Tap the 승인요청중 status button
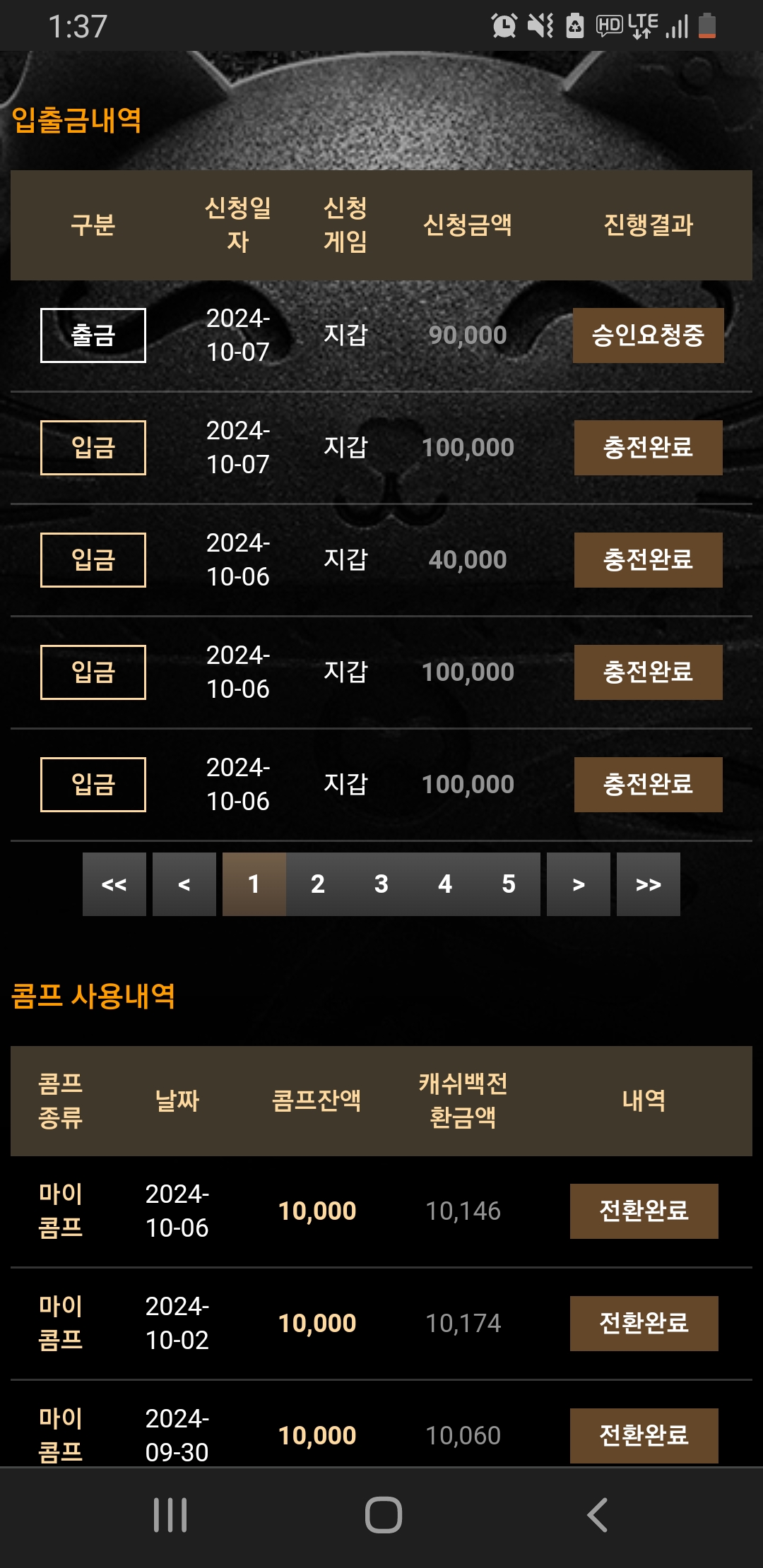763x1568 pixels. click(649, 335)
